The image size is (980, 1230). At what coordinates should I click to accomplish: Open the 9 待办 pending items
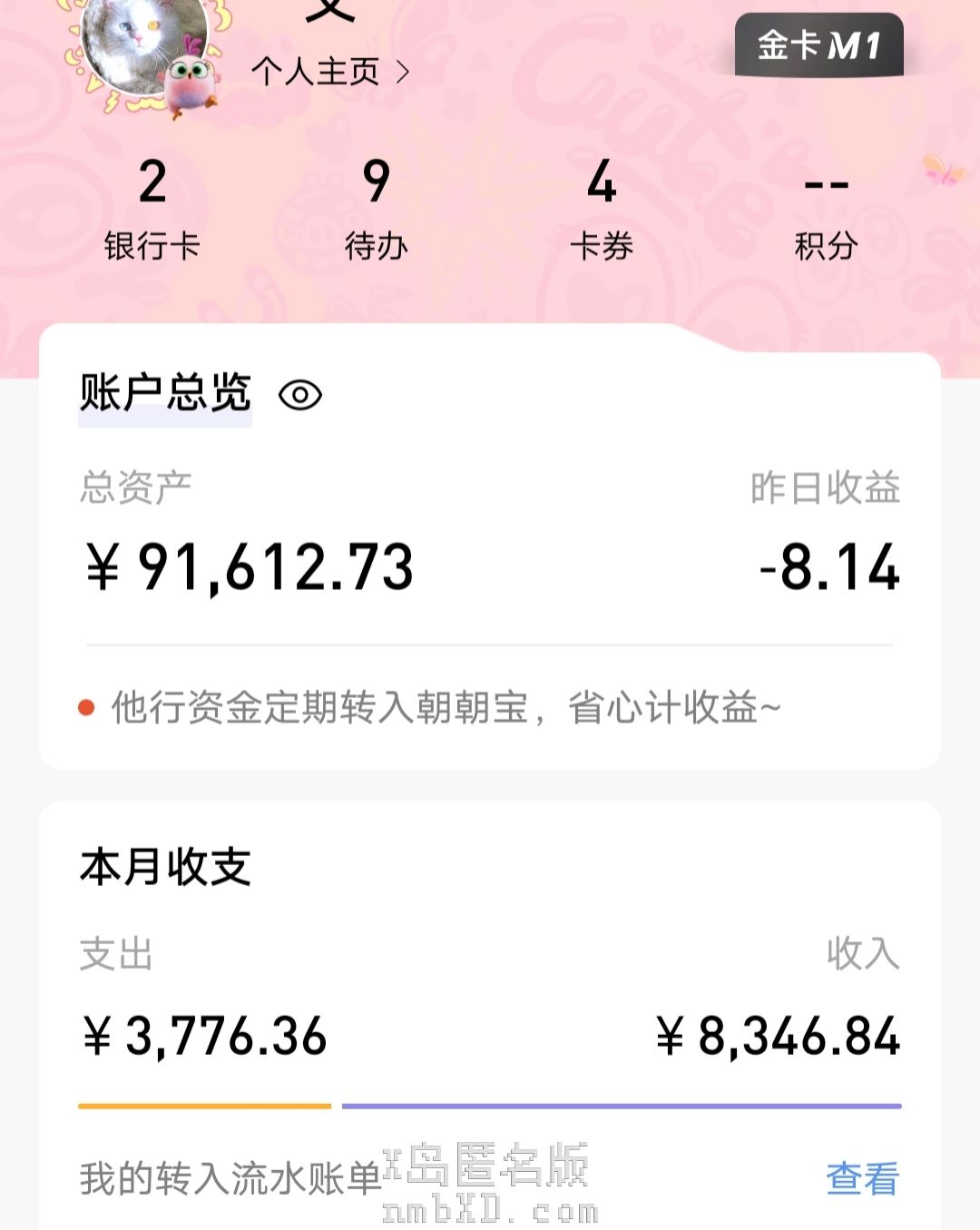pyautogui.click(x=377, y=209)
